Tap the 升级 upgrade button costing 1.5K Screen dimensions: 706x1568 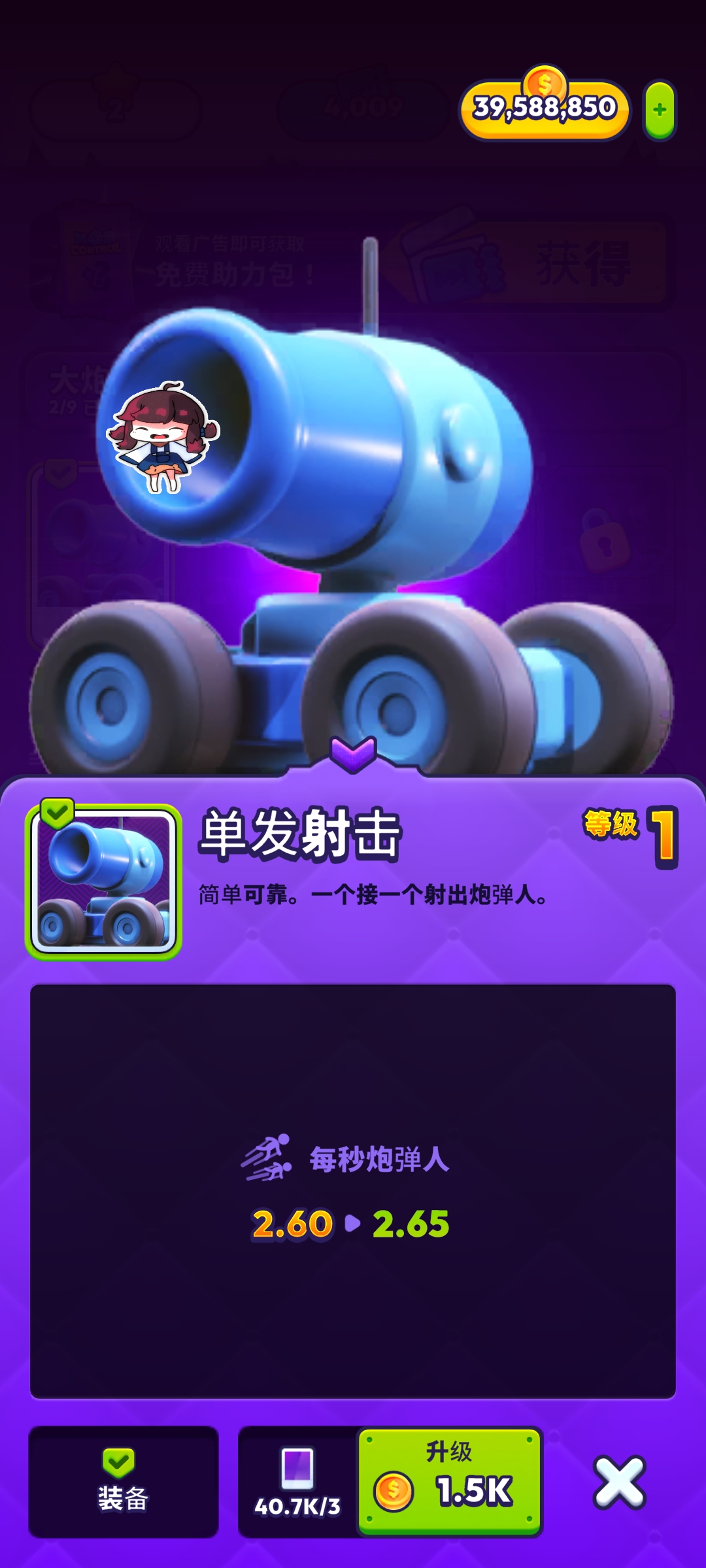[450, 1480]
